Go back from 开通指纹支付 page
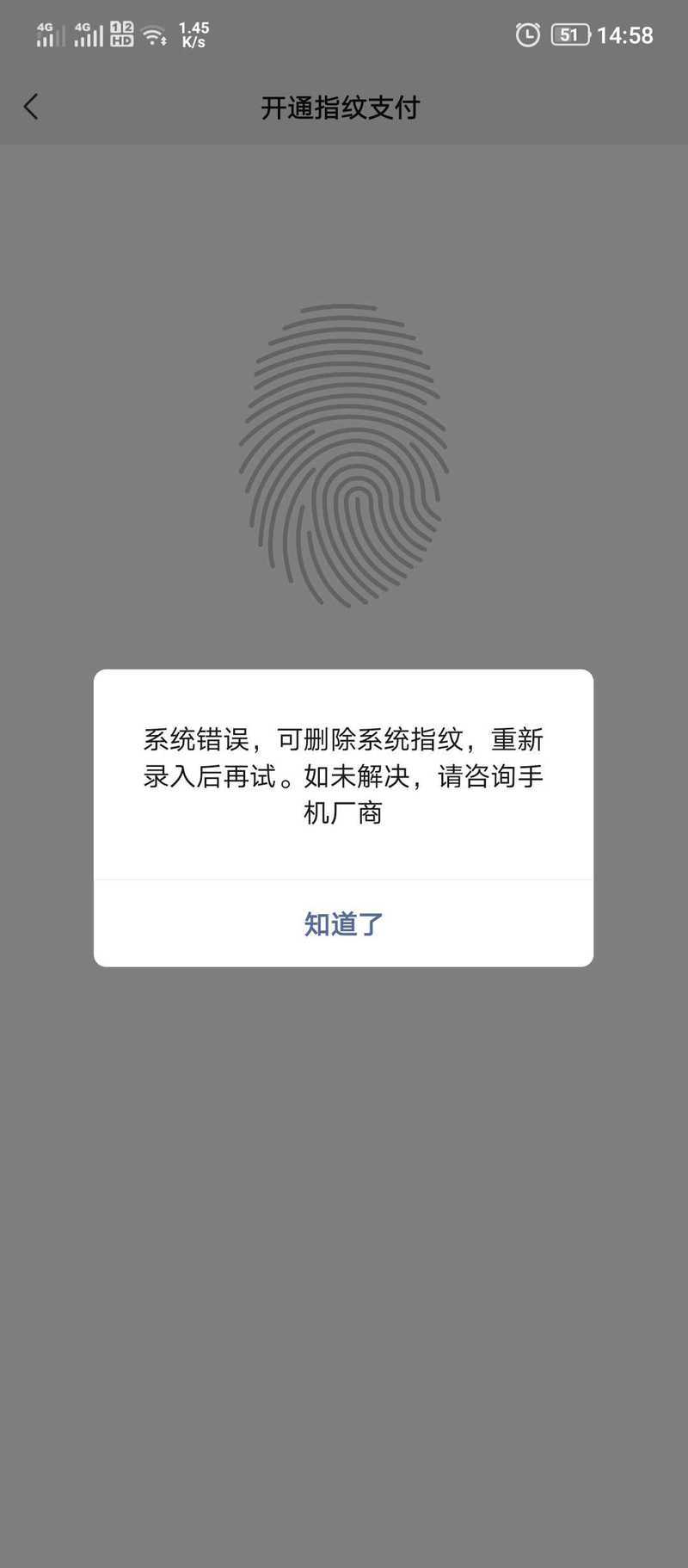This screenshot has width=688, height=1568. (x=32, y=107)
